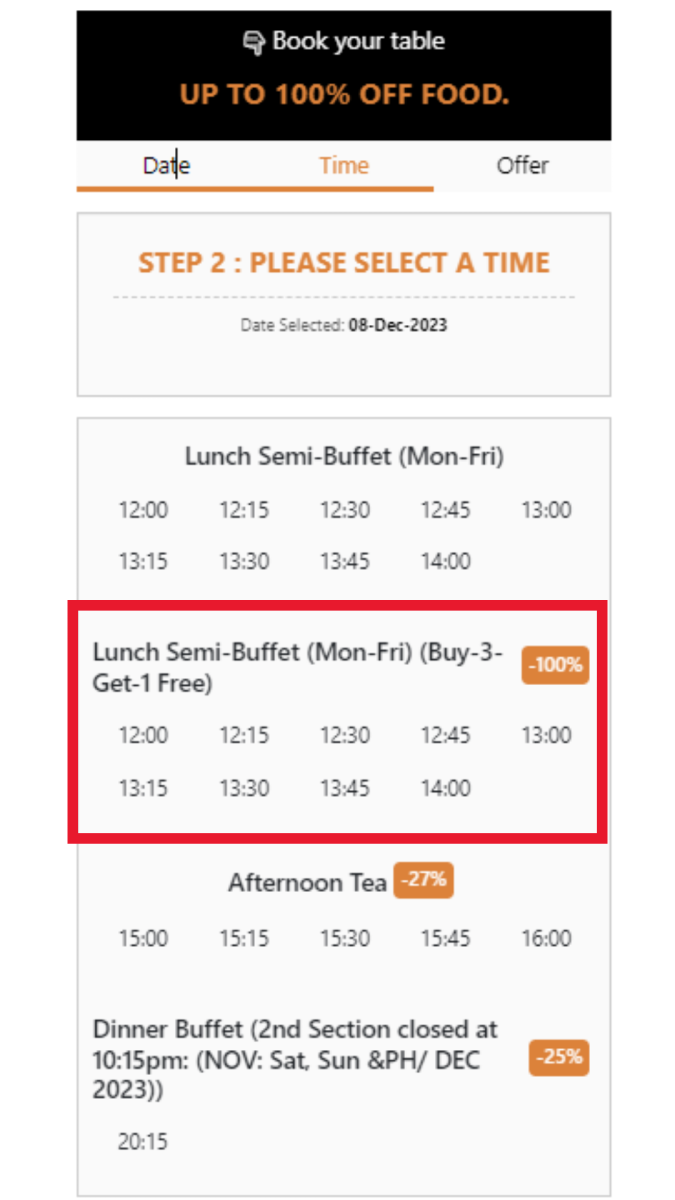Image resolution: width=675 pixels, height=1200 pixels.
Task: Switch to the Date tab
Action: coord(166,165)
